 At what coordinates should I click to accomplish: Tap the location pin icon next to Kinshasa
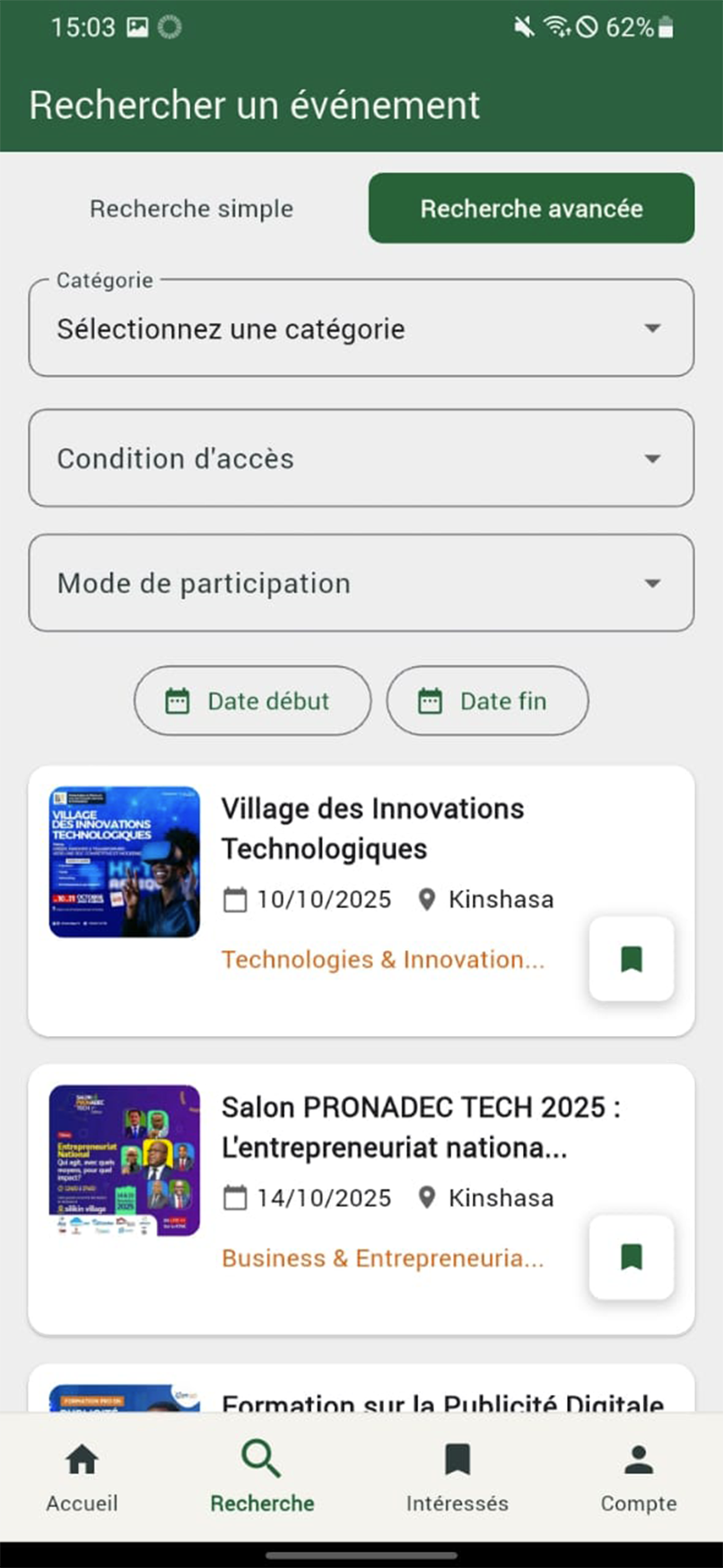427,898
